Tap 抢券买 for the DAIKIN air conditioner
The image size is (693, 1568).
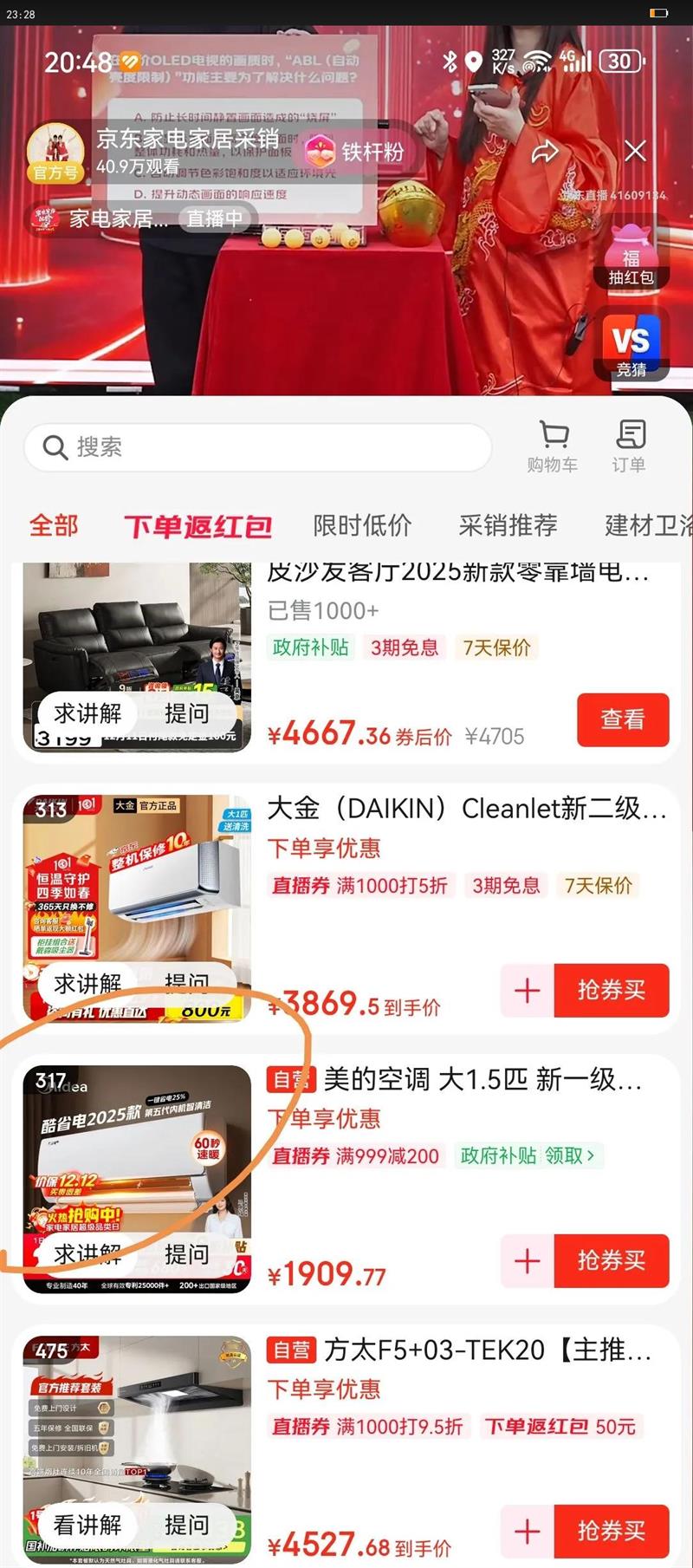click(x=612, y=990)
